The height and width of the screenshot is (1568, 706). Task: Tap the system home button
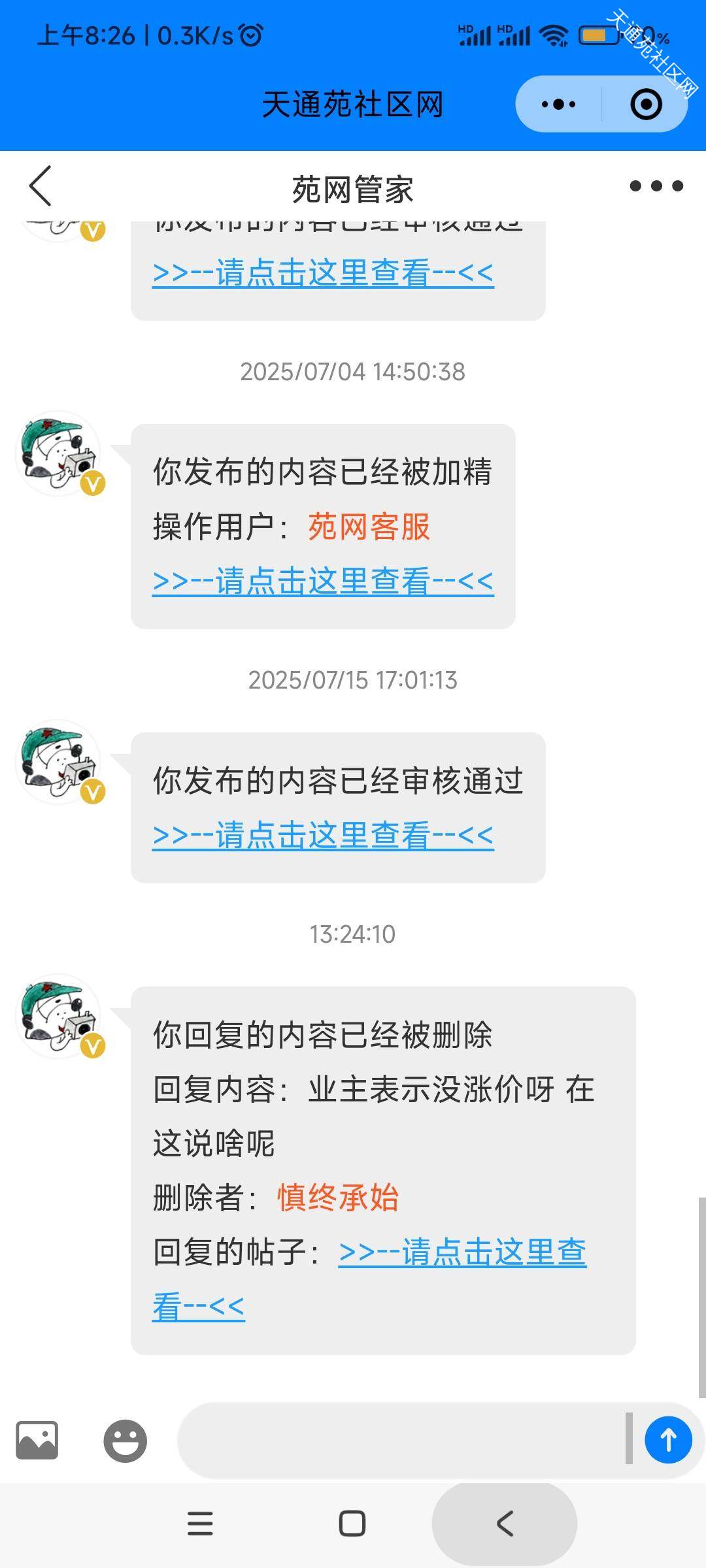[x=352, y=1524]
